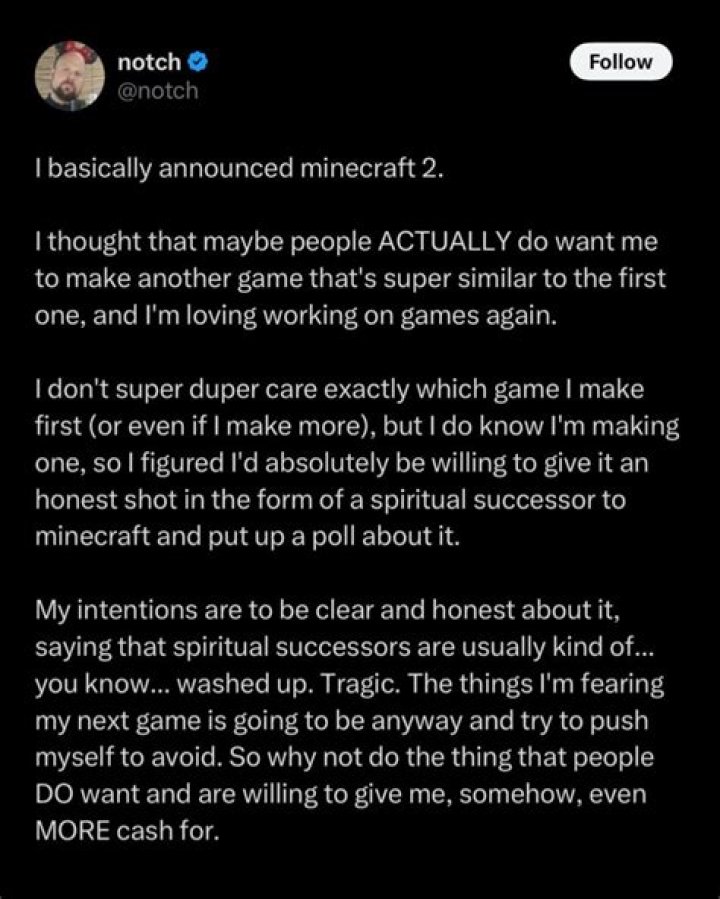Viewport: 720px width, 899px height.
Task: Click the word Tragic in the last paragraph
Action: point(360,685)
